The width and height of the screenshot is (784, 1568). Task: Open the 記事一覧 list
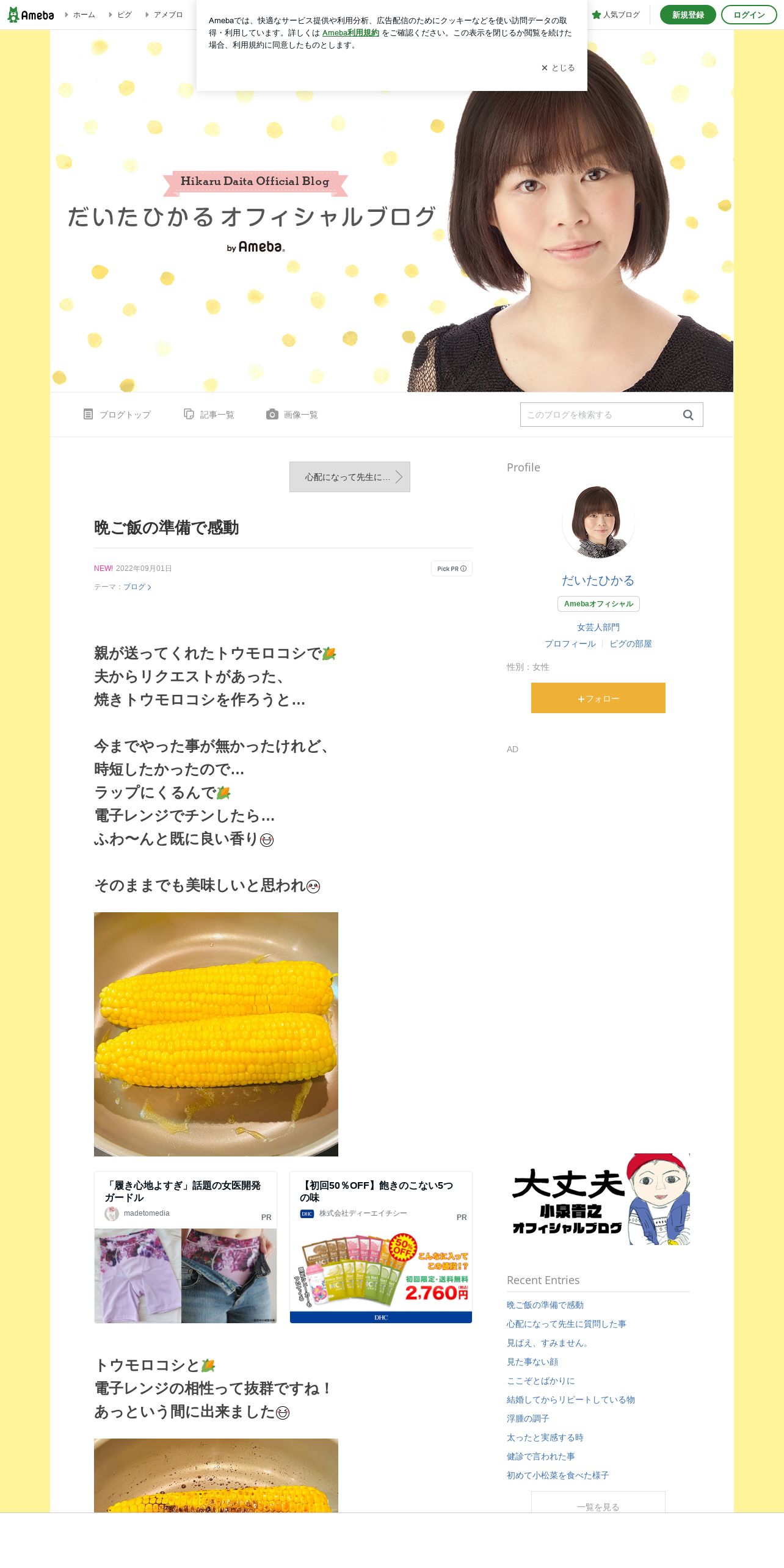coord(209,415)
